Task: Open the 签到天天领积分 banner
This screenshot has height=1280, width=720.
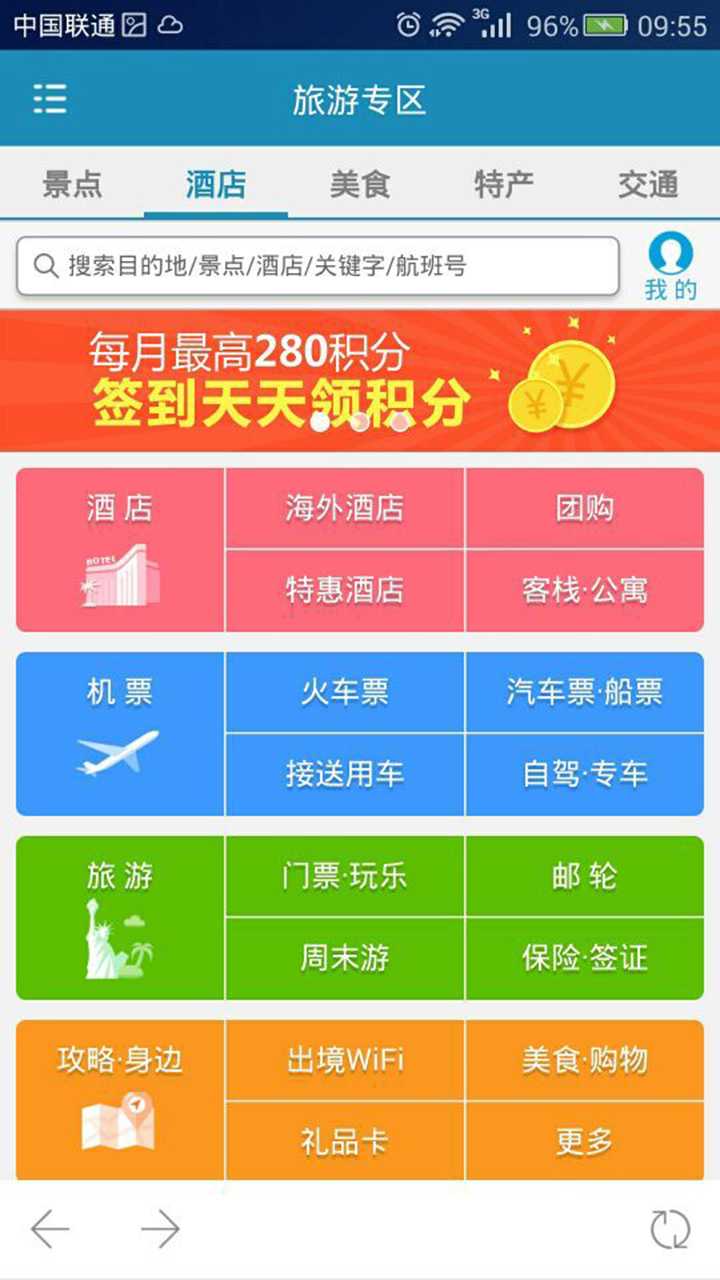Action: coord(360,380)
